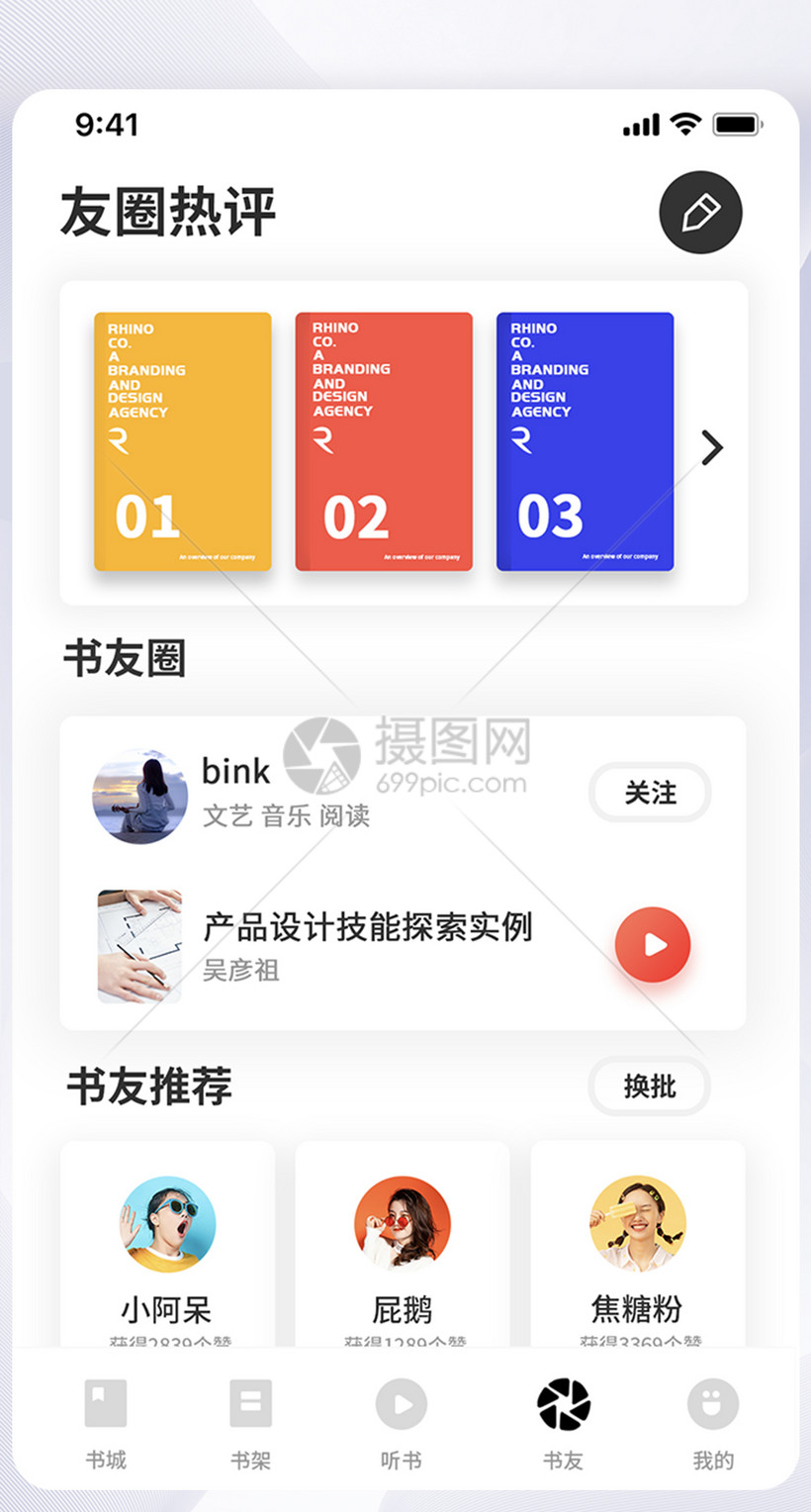Image resolution: width=811 pixels, height=1512 pixels.
Task: Open bink's profile avatar
Action: click(139, 797)
